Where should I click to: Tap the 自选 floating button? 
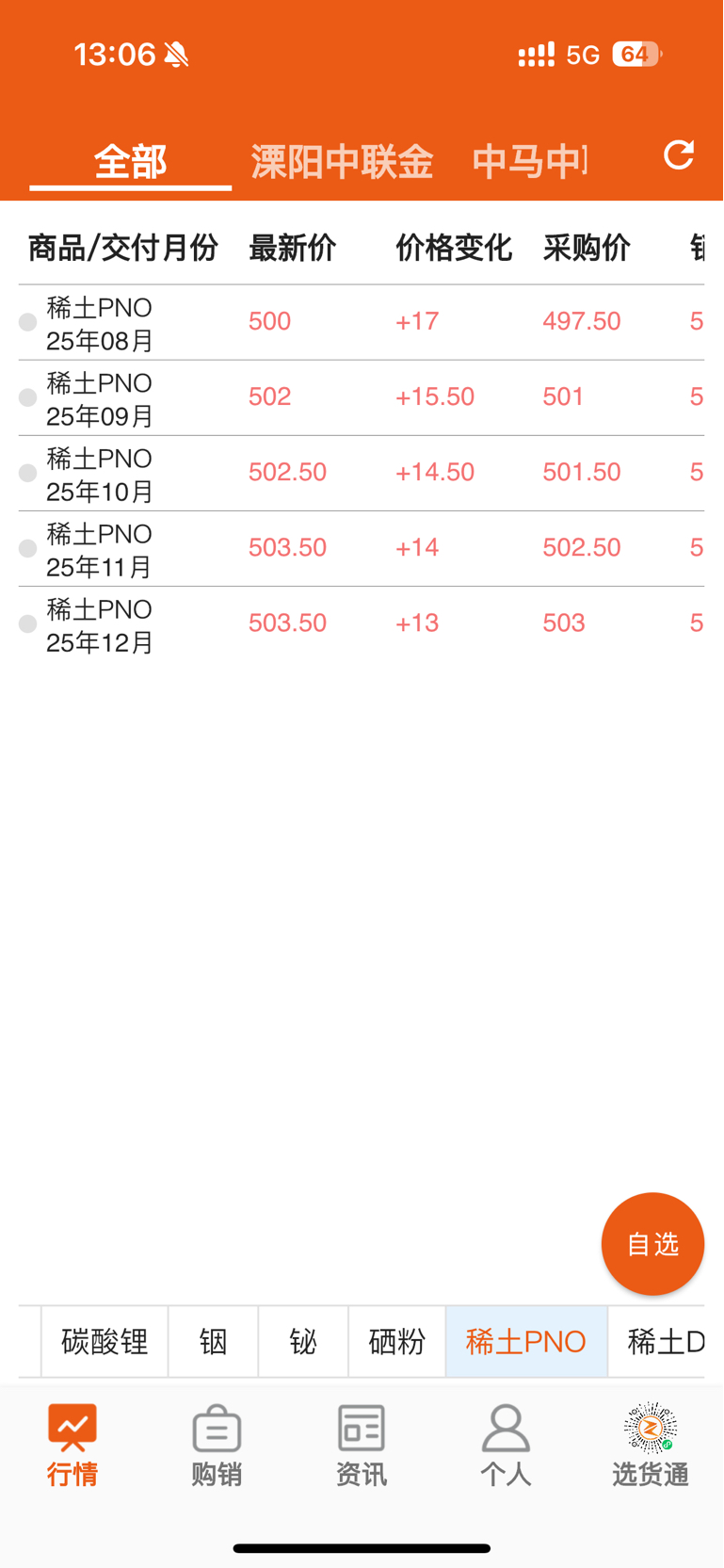click(x=652, y=1244)
